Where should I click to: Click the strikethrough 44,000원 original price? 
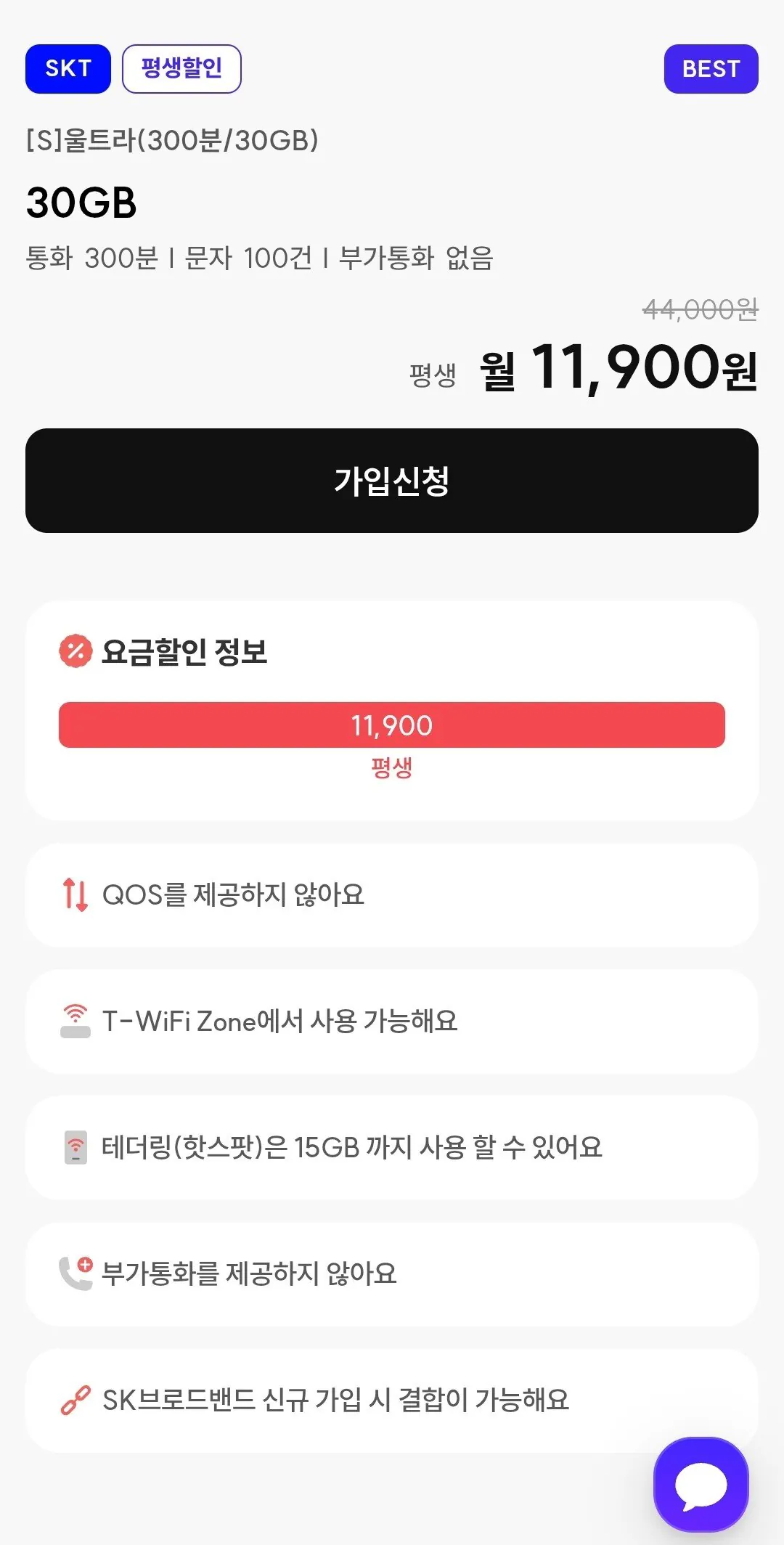coord(698,311)
